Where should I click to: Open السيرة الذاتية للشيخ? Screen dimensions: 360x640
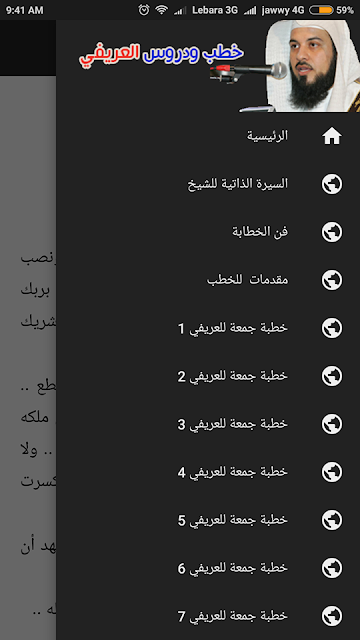[208, 184]
